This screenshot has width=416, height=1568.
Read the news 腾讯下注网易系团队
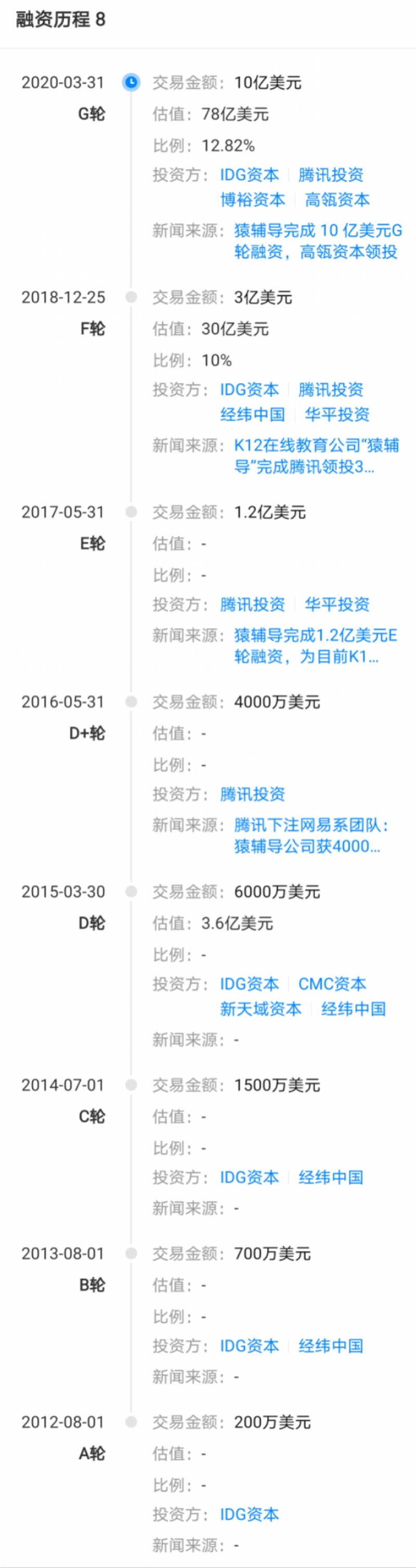point(310,835)
